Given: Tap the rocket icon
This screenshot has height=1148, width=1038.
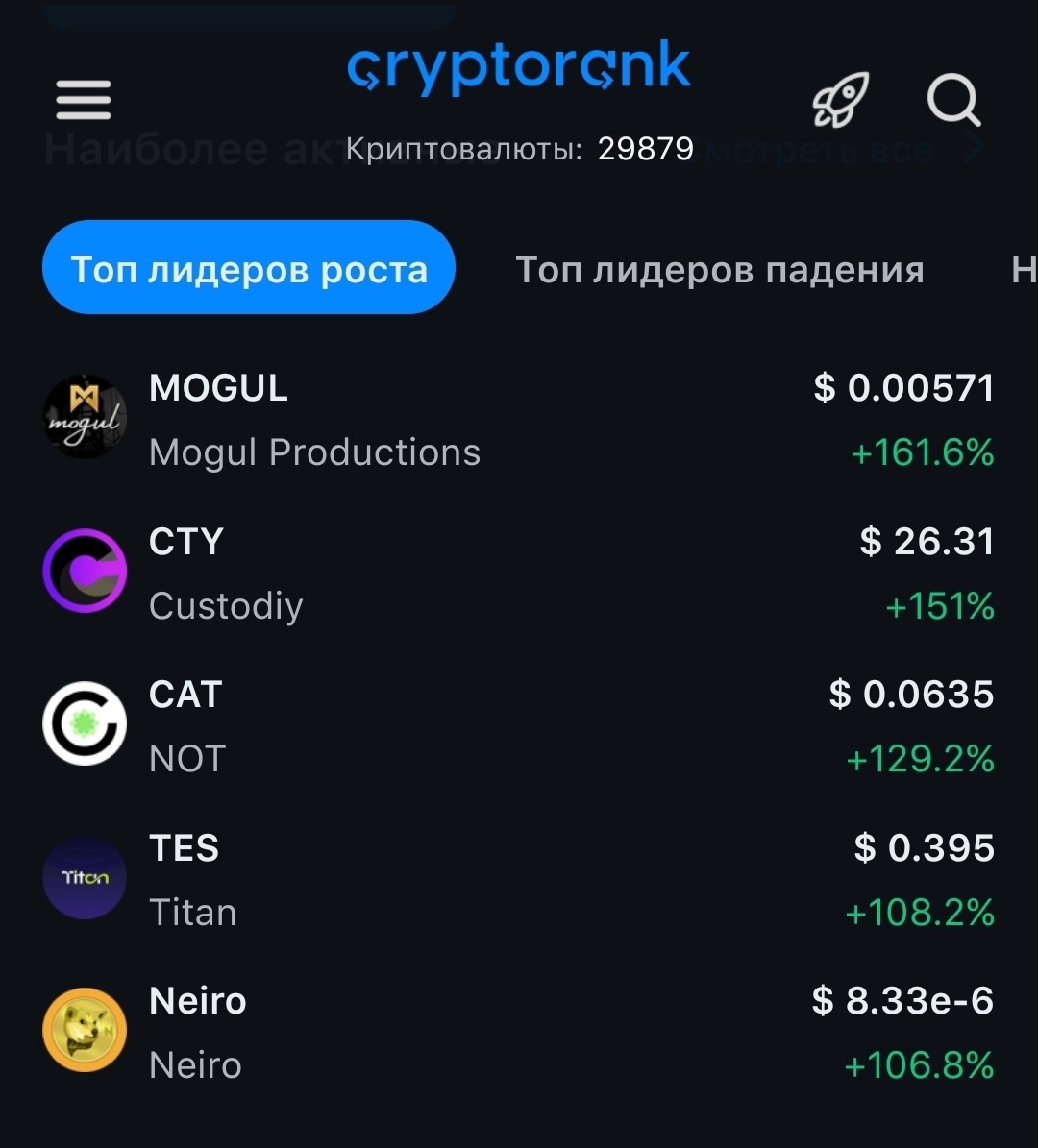Looking at the screenshot, I should [840, 100].
